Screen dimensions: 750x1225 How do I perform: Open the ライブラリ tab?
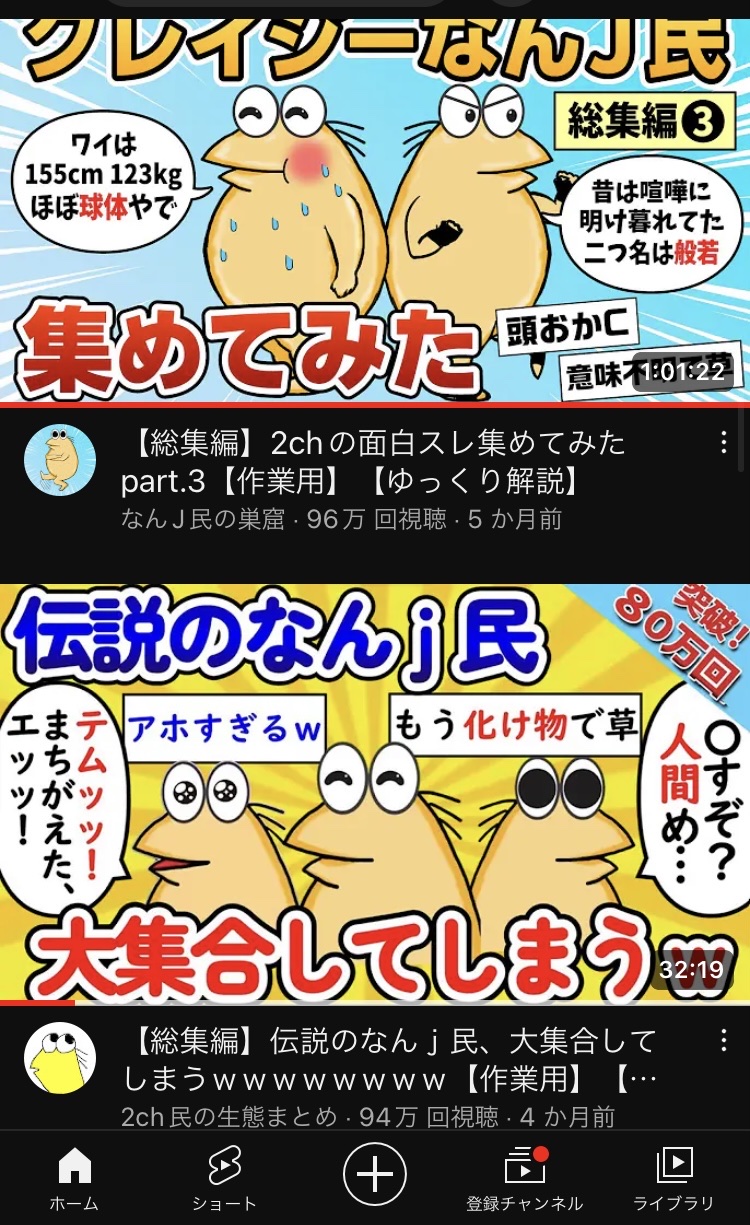pos(674,1180)
